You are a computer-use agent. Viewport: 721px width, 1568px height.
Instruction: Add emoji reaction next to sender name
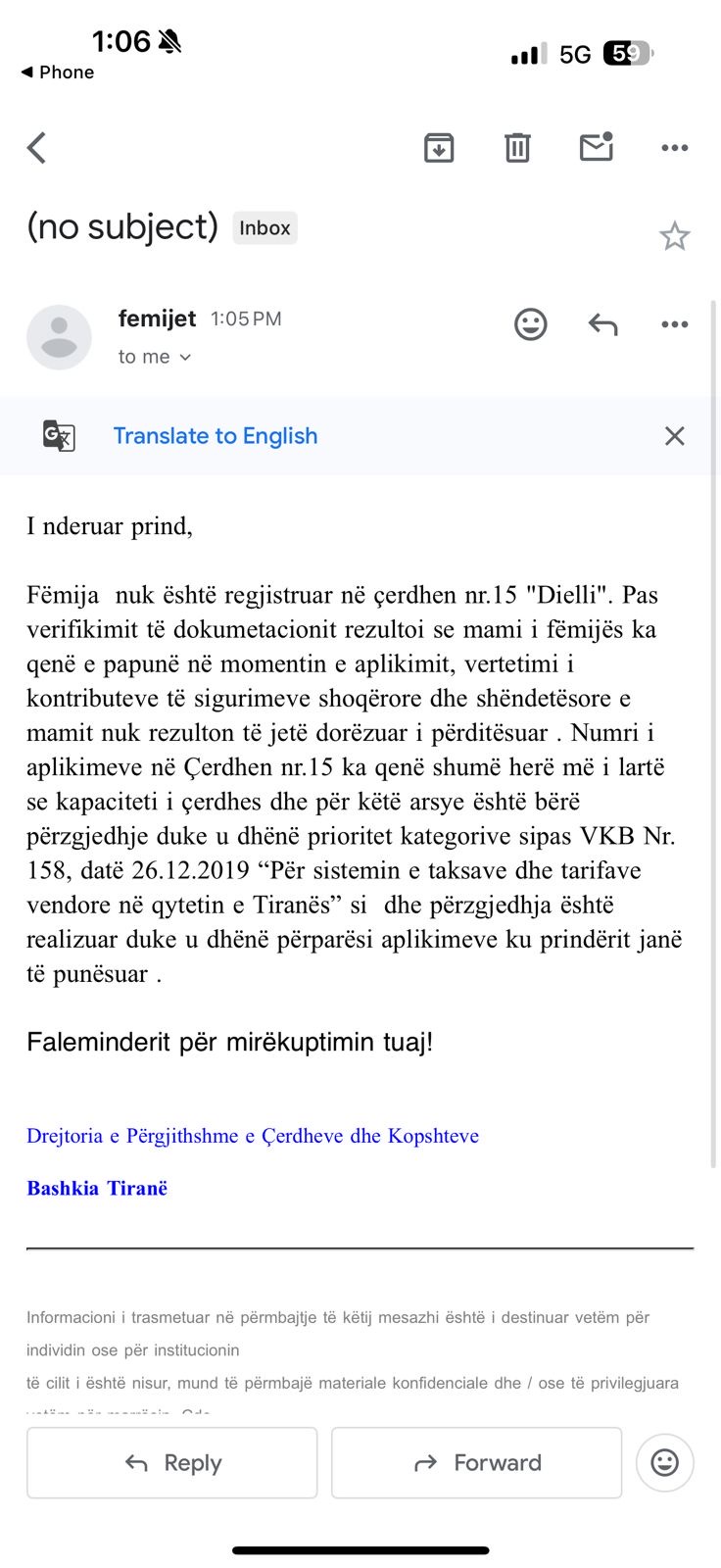coord(531,324)
